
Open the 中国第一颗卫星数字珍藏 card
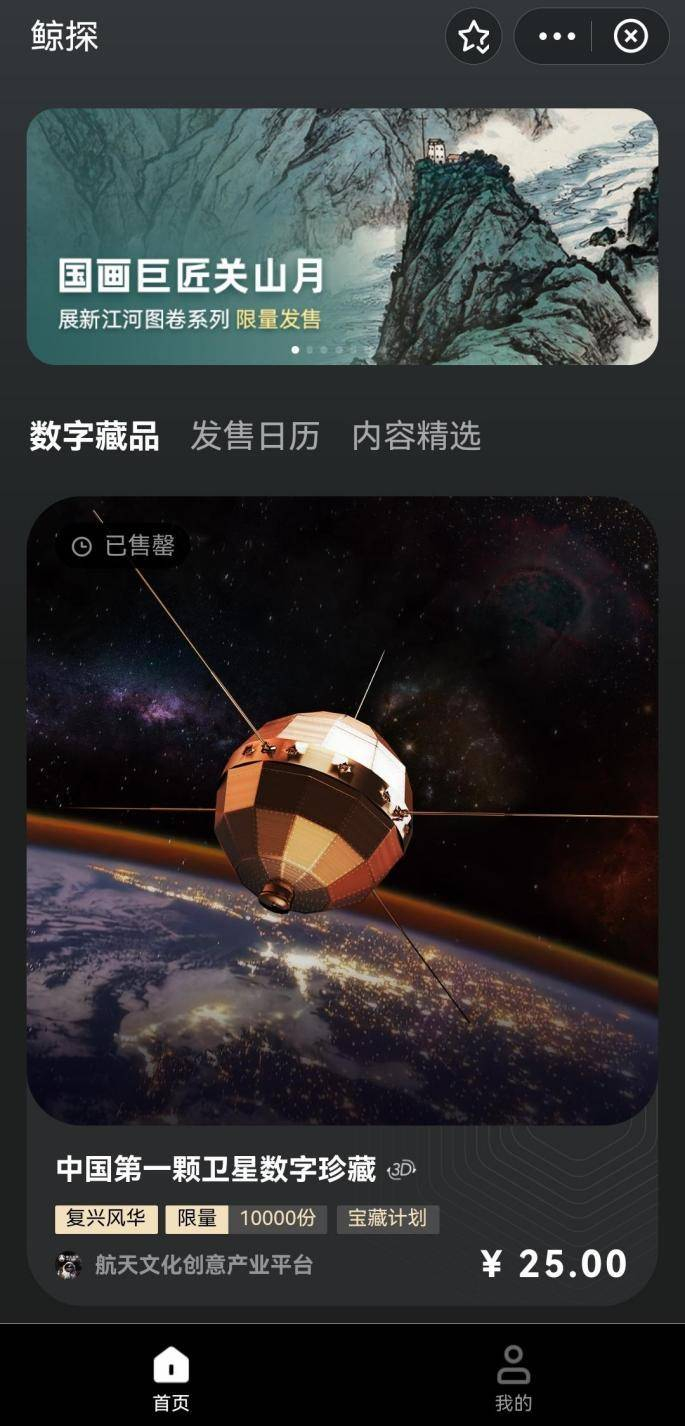coord(342,900)
